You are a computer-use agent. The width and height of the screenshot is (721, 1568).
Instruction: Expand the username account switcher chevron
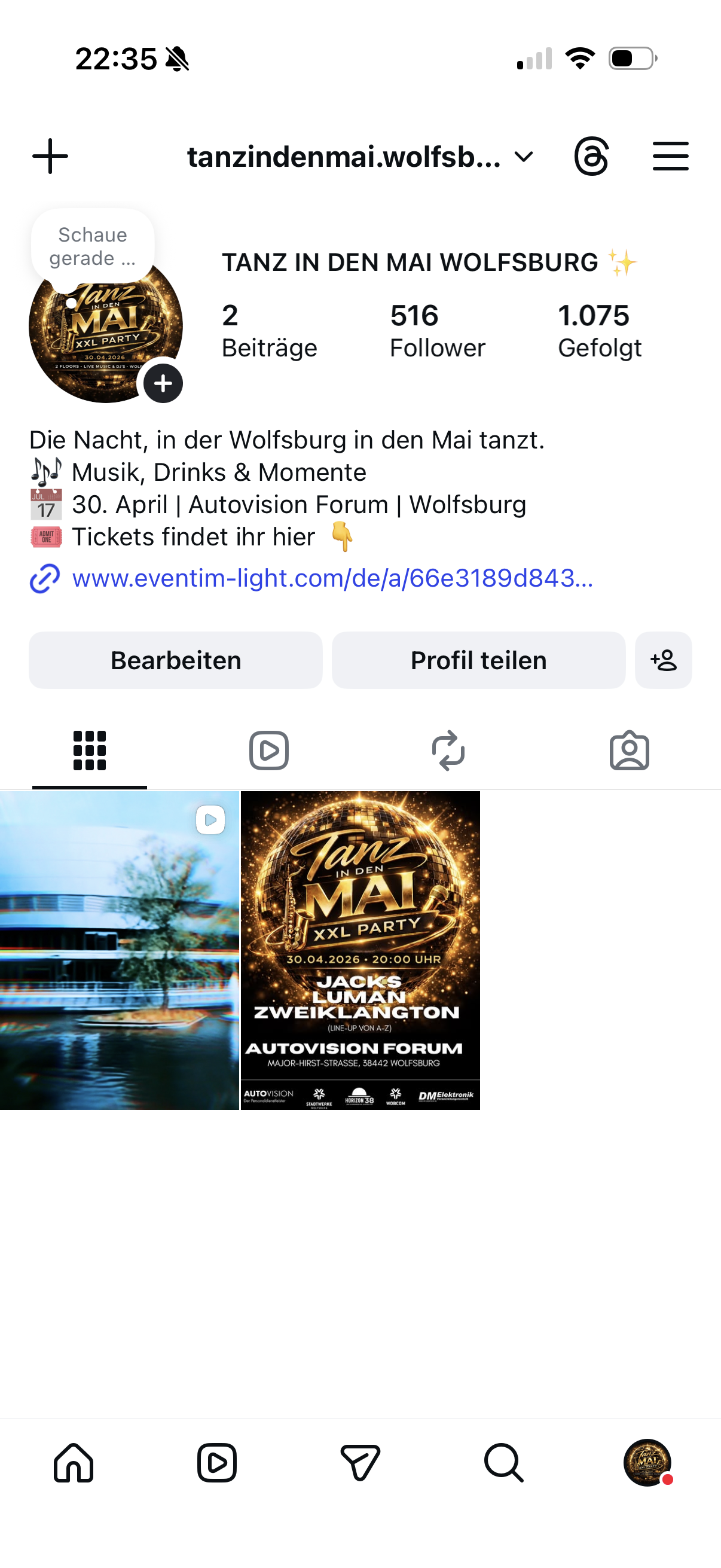(523, 156)
